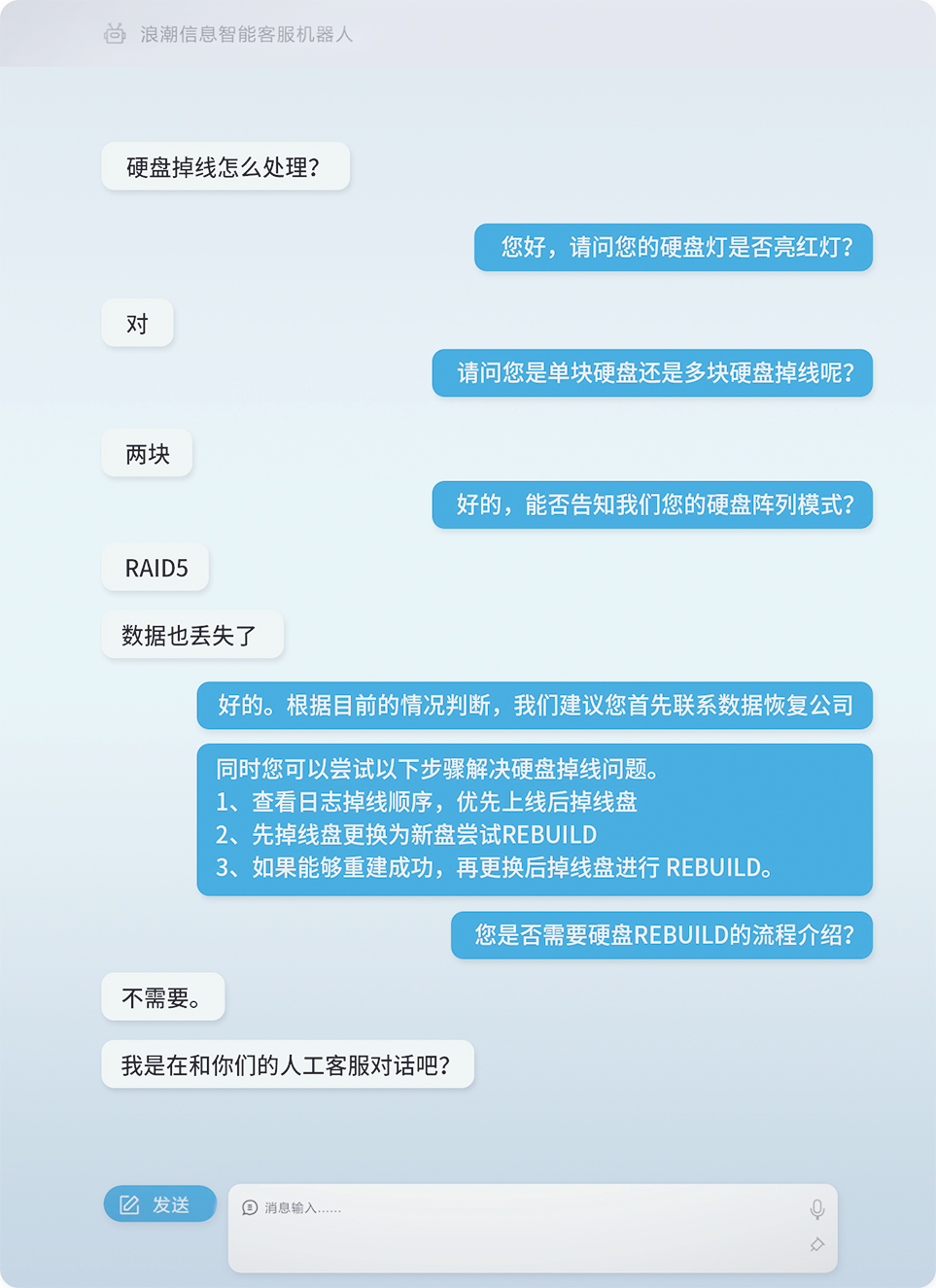936x1288 pixels.
Task: Tap the pin icon below the microphone
Action: 816,1244
